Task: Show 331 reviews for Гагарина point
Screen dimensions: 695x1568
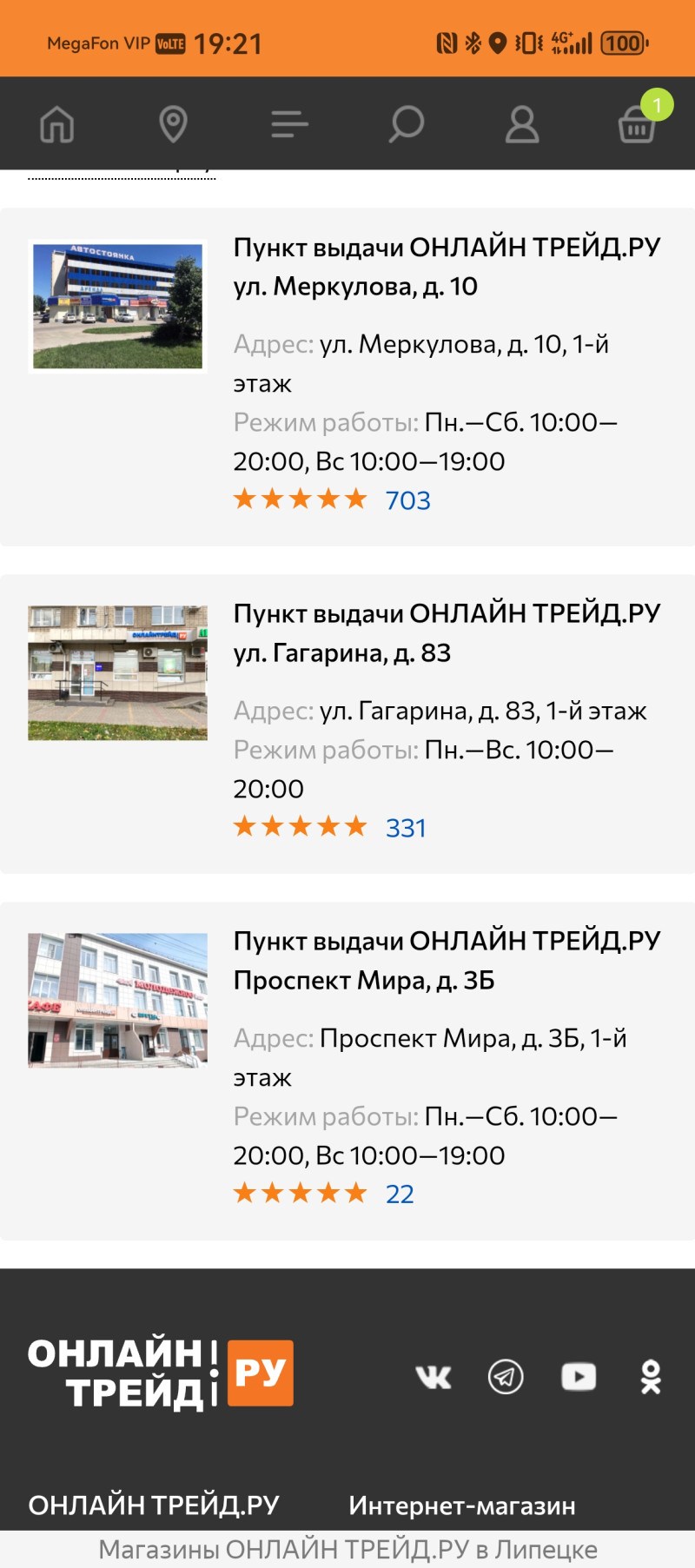Action: pos(406,828)
